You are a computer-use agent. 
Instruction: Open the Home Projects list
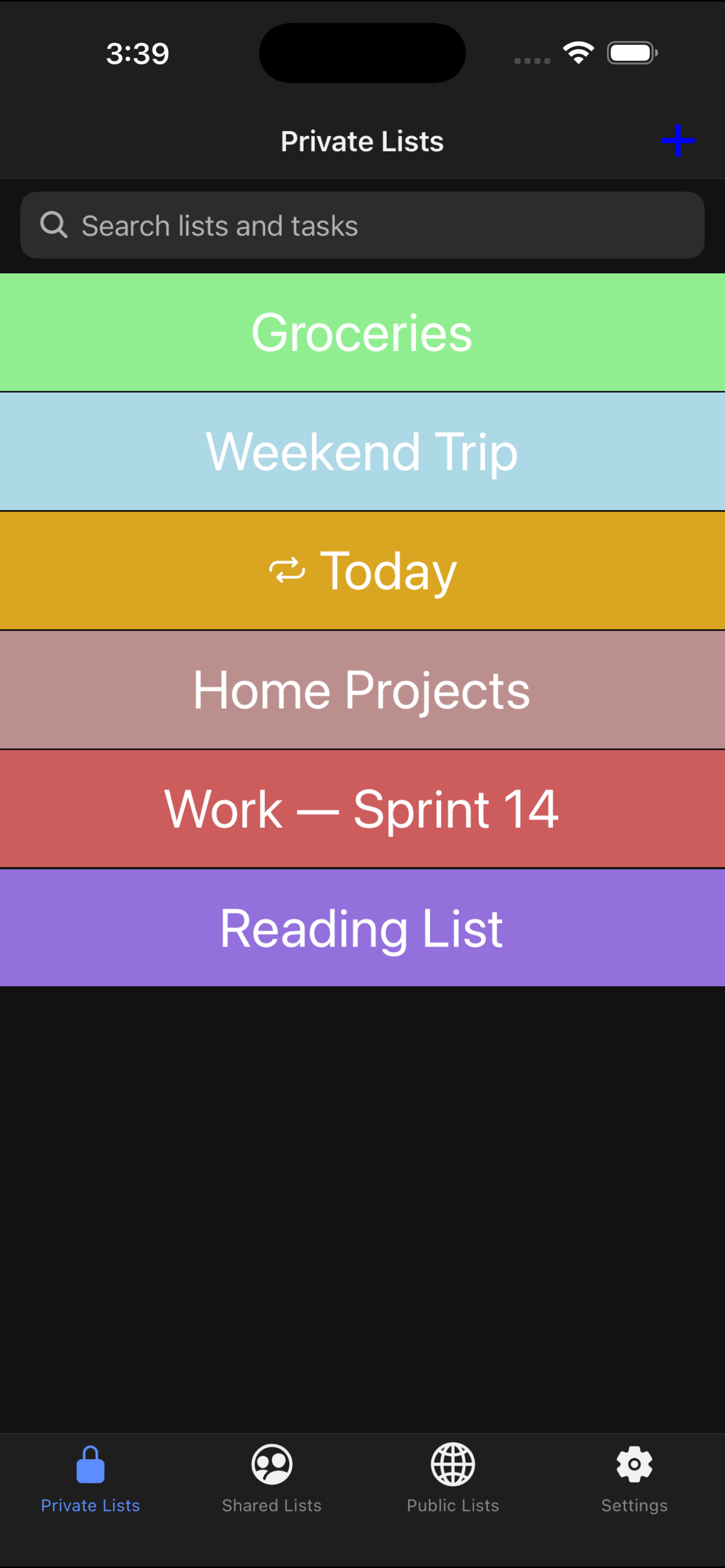coord(362,690)
